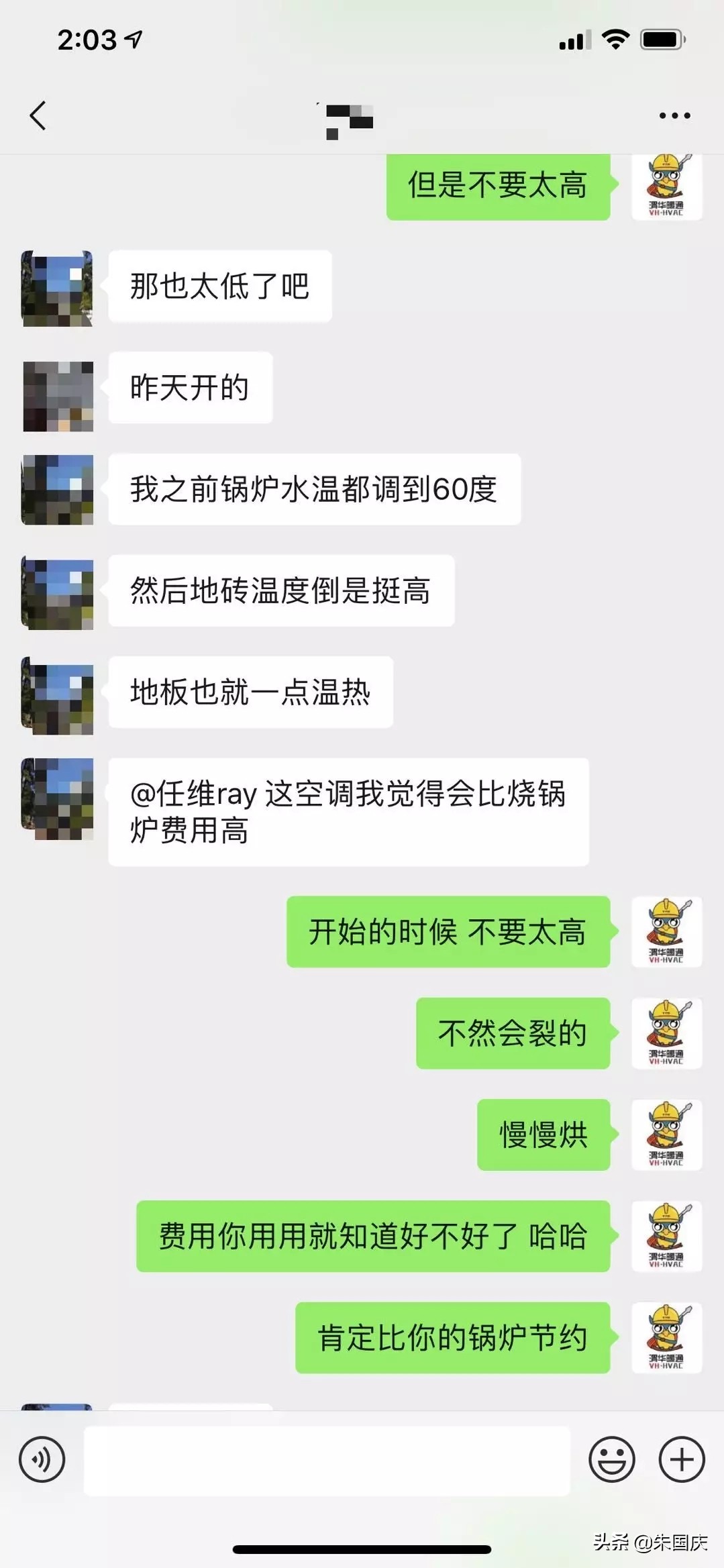The image size is (724, 1568).
Task: Open the chat settings via three-dot menu
Action: coord(674,114)
